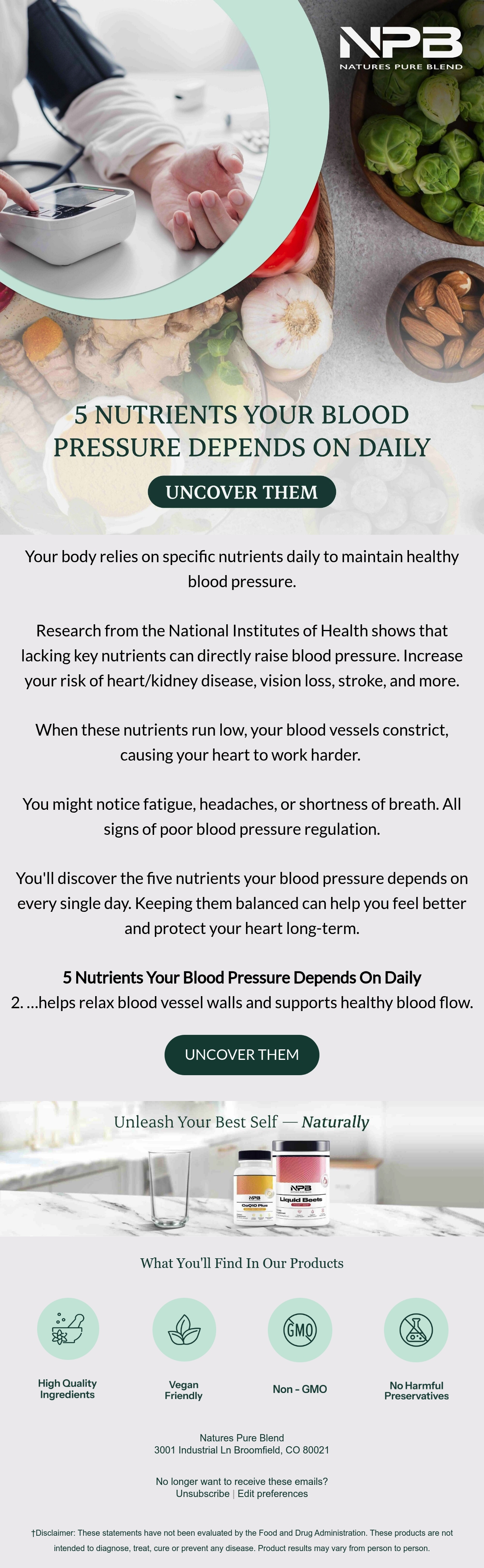Image resolution: width=484 pixels, height=1568 pixels.
Task: Open the Edit preferences link
Action: pyautogui.click(x=273, y=1494)
